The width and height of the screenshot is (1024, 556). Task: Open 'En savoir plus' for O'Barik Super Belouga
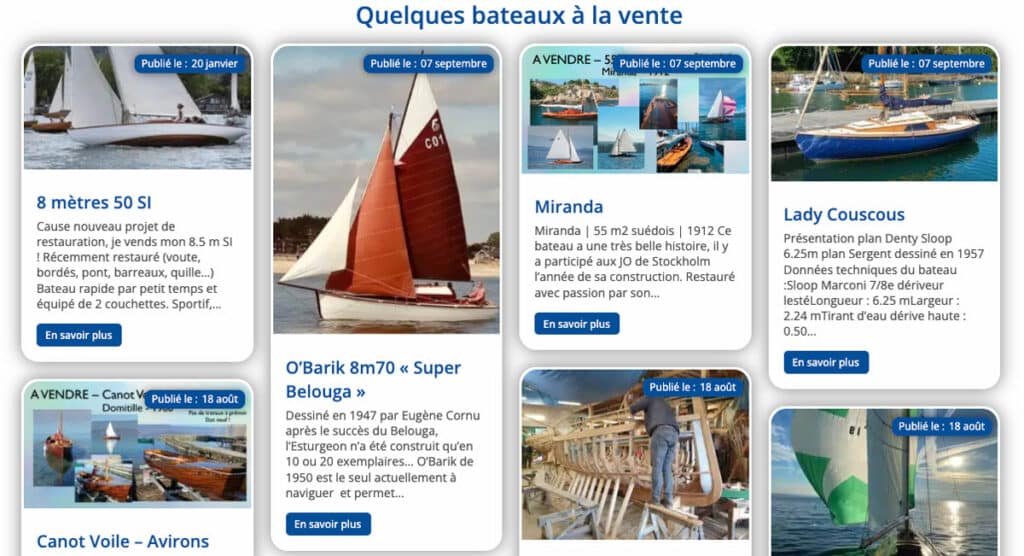[328, 524]
